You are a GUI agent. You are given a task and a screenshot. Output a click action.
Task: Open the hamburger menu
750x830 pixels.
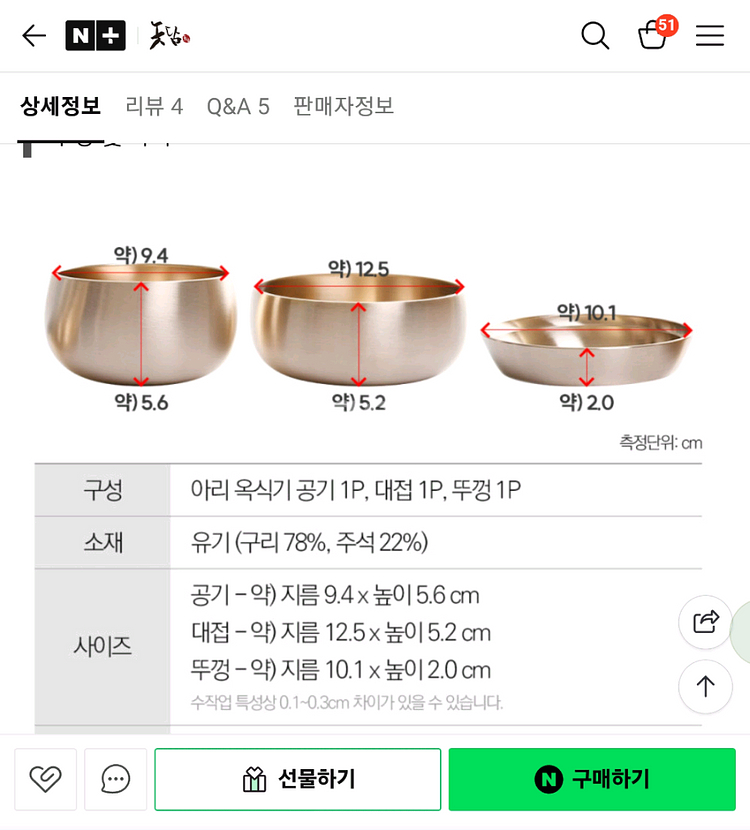710,35
